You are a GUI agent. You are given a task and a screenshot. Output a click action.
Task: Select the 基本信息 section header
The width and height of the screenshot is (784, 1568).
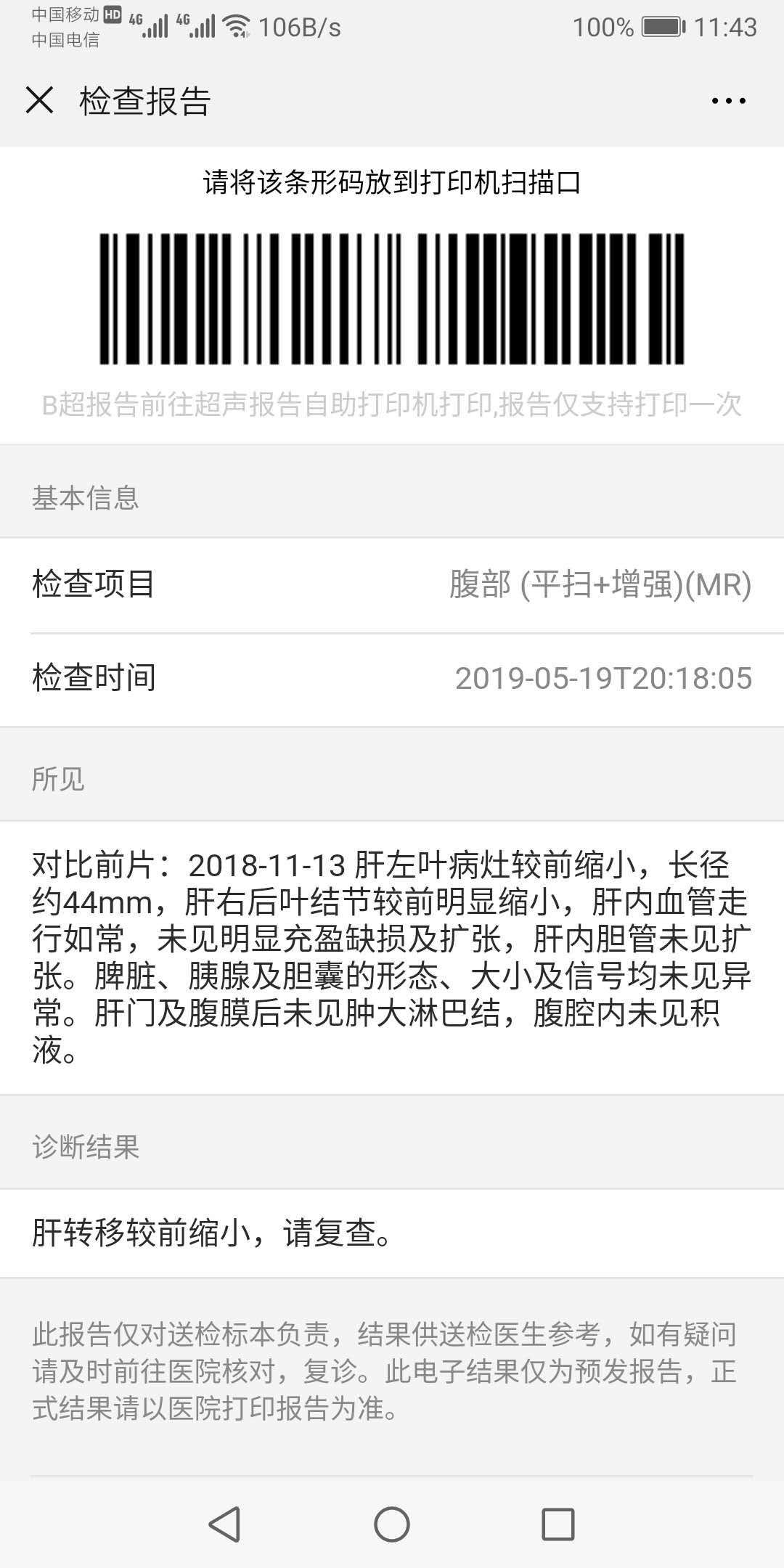[88, 497]
